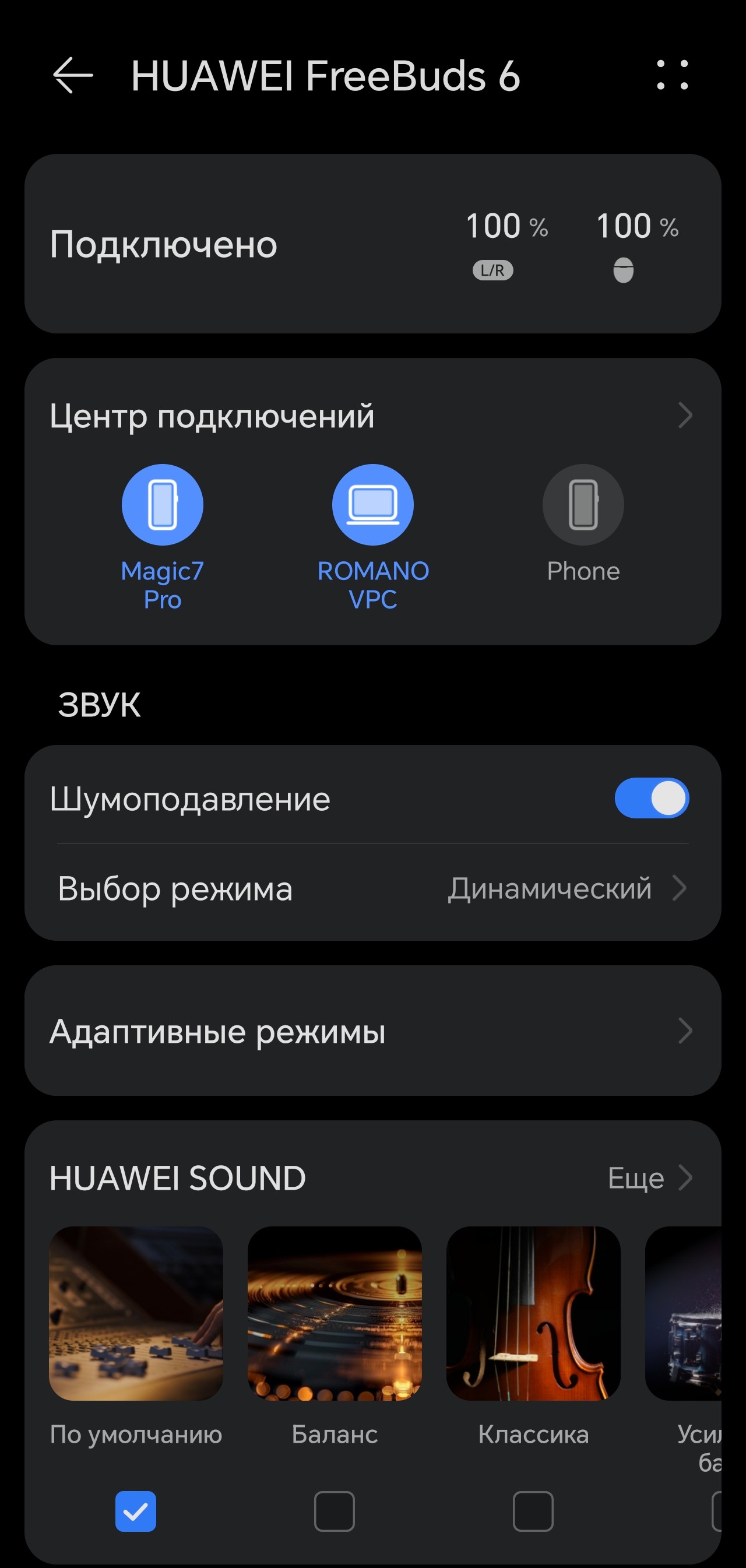Viewport: 746px width, 1568px height.
Task: Check the Баланс checkbox
Action: 334,1511
